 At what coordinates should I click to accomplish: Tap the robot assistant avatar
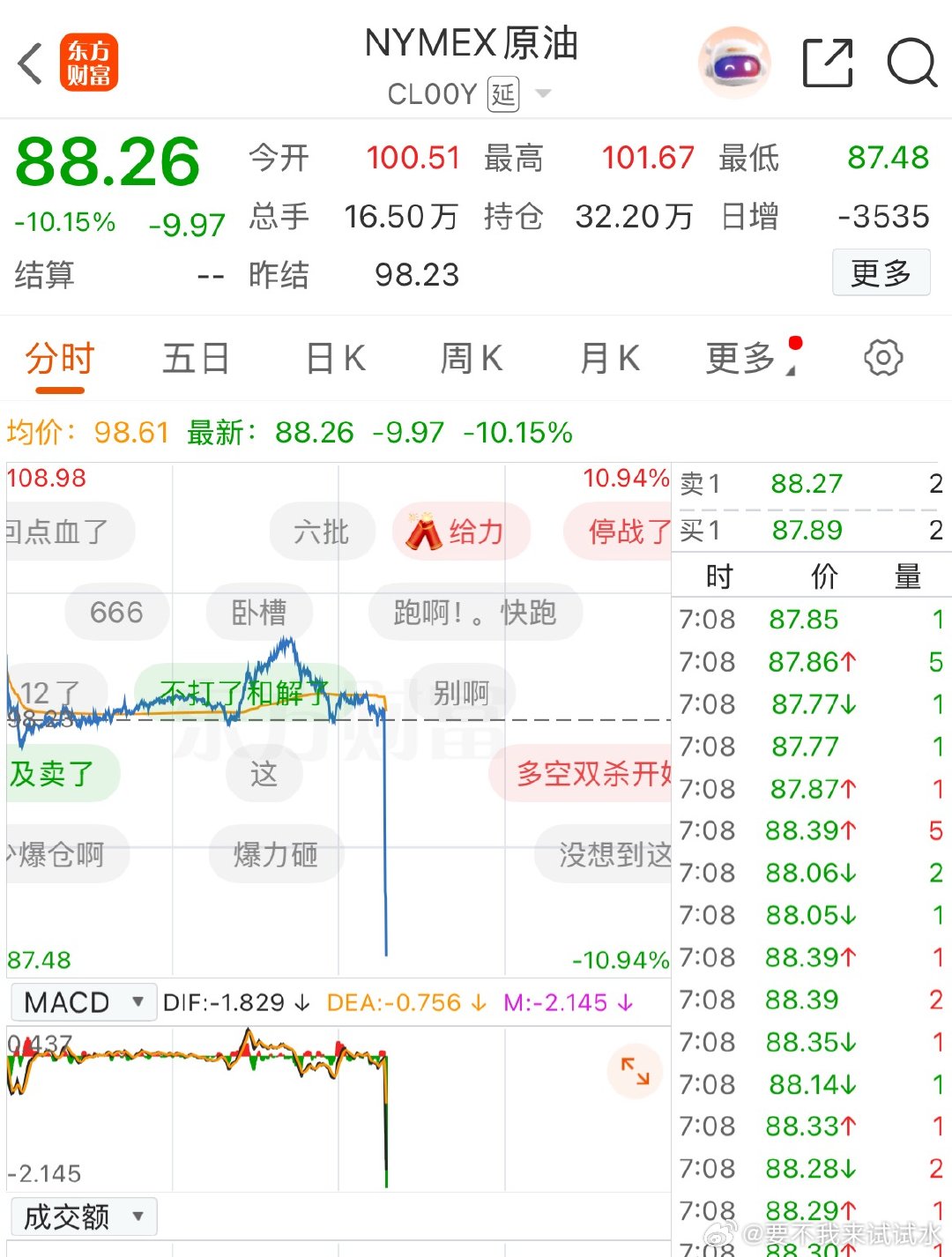pos(734,62)
